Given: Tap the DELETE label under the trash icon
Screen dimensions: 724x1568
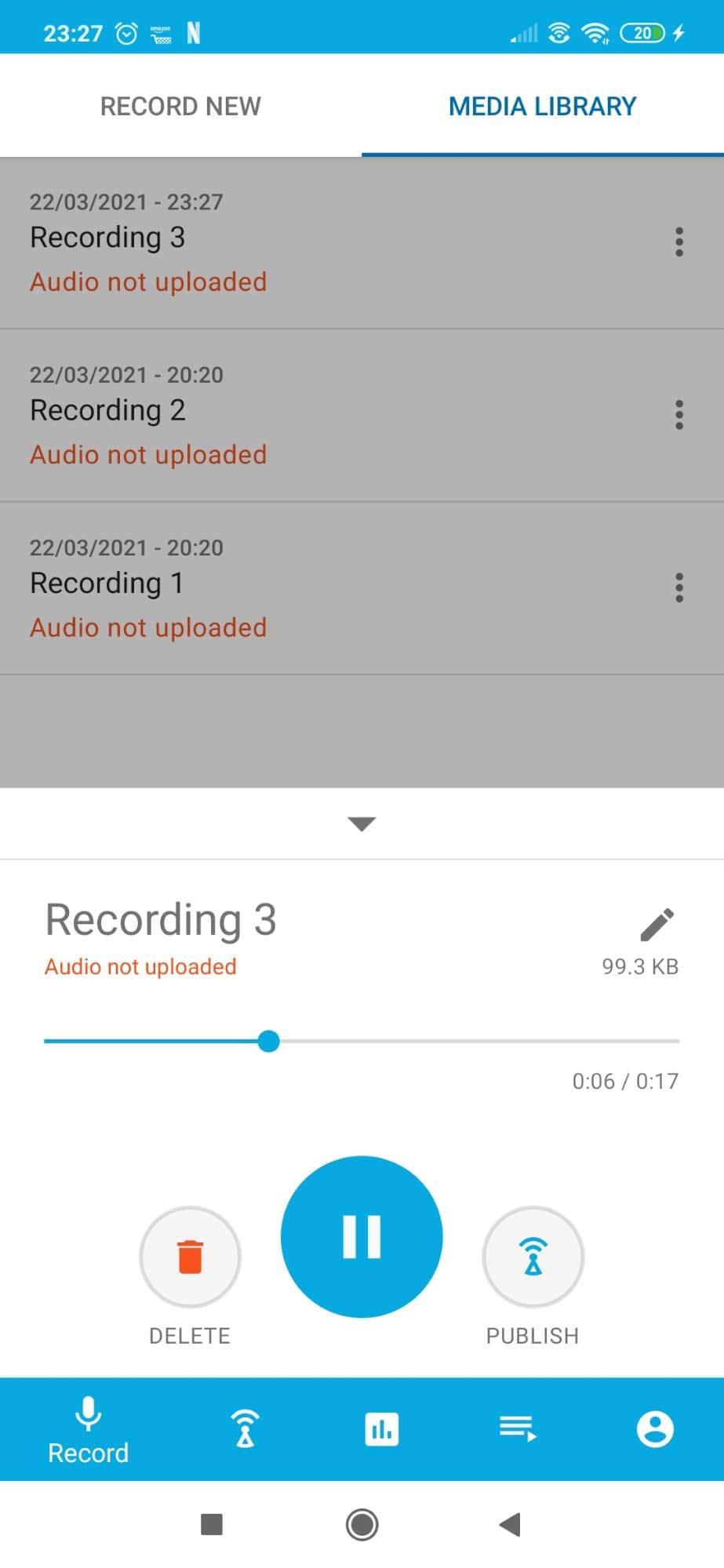Looking at the screenshot, I should coord(189,1335).
